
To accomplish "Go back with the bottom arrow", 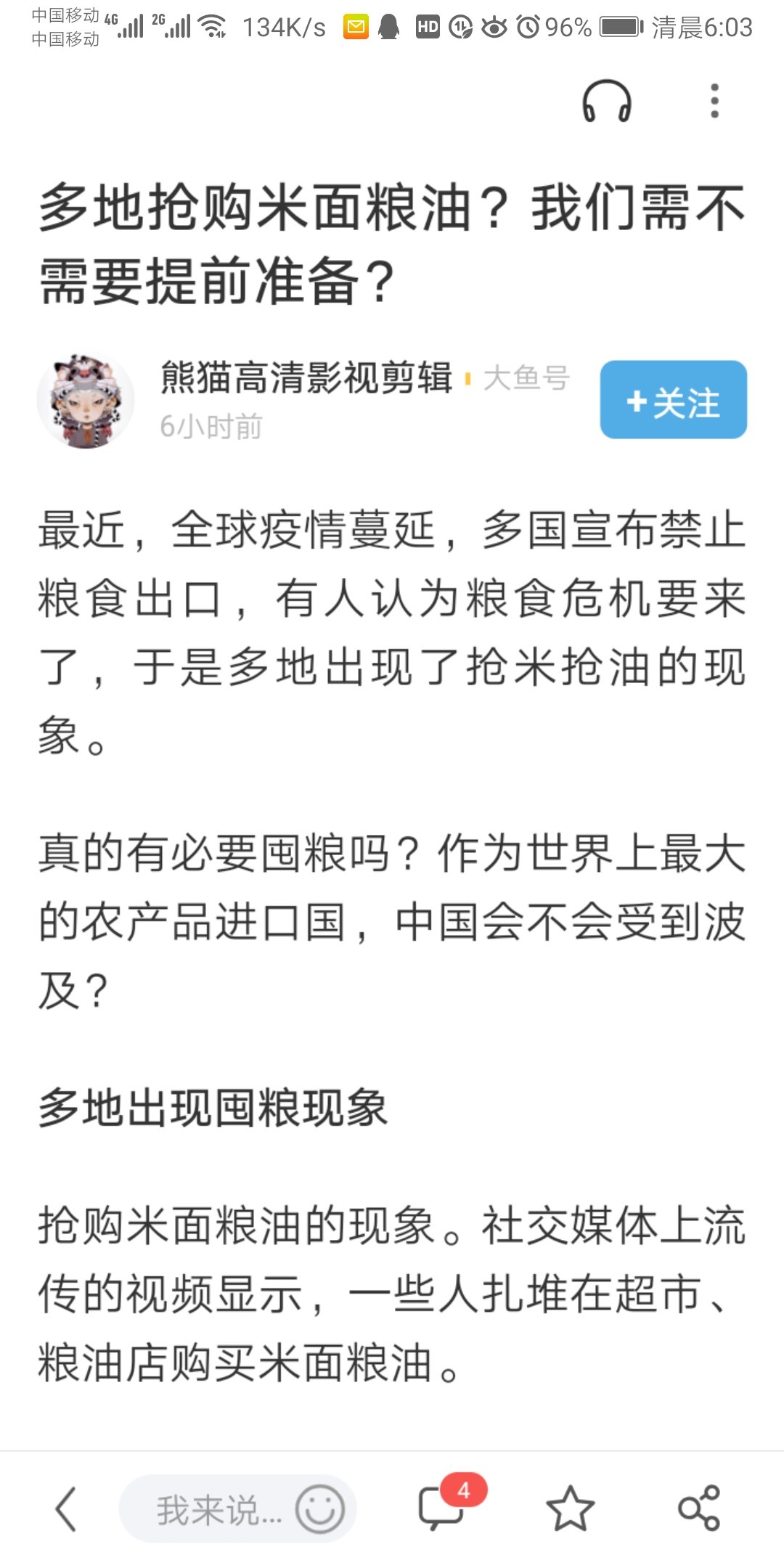I will coord(65,1509).
